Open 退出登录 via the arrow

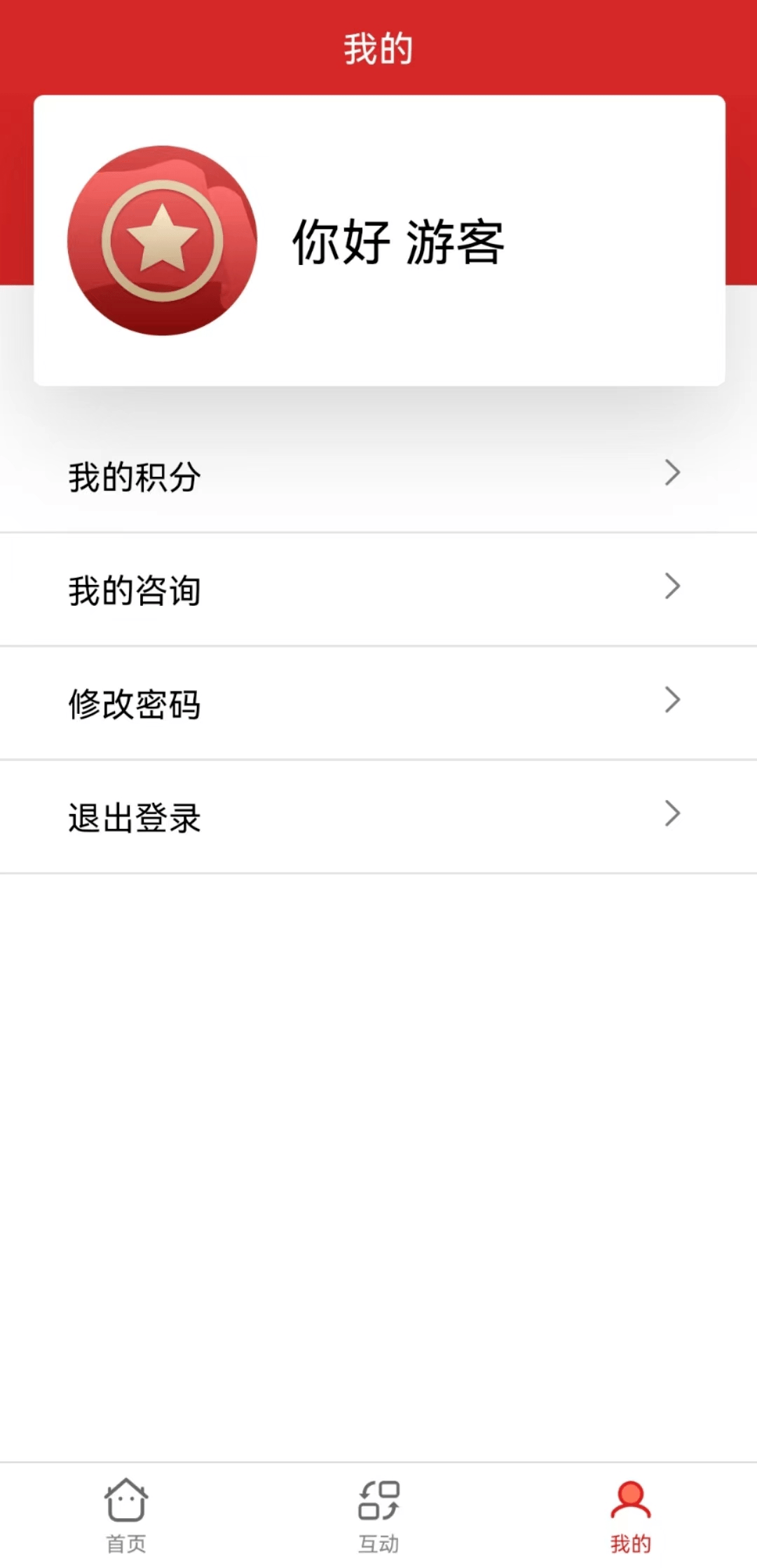[x=672, y=815]
